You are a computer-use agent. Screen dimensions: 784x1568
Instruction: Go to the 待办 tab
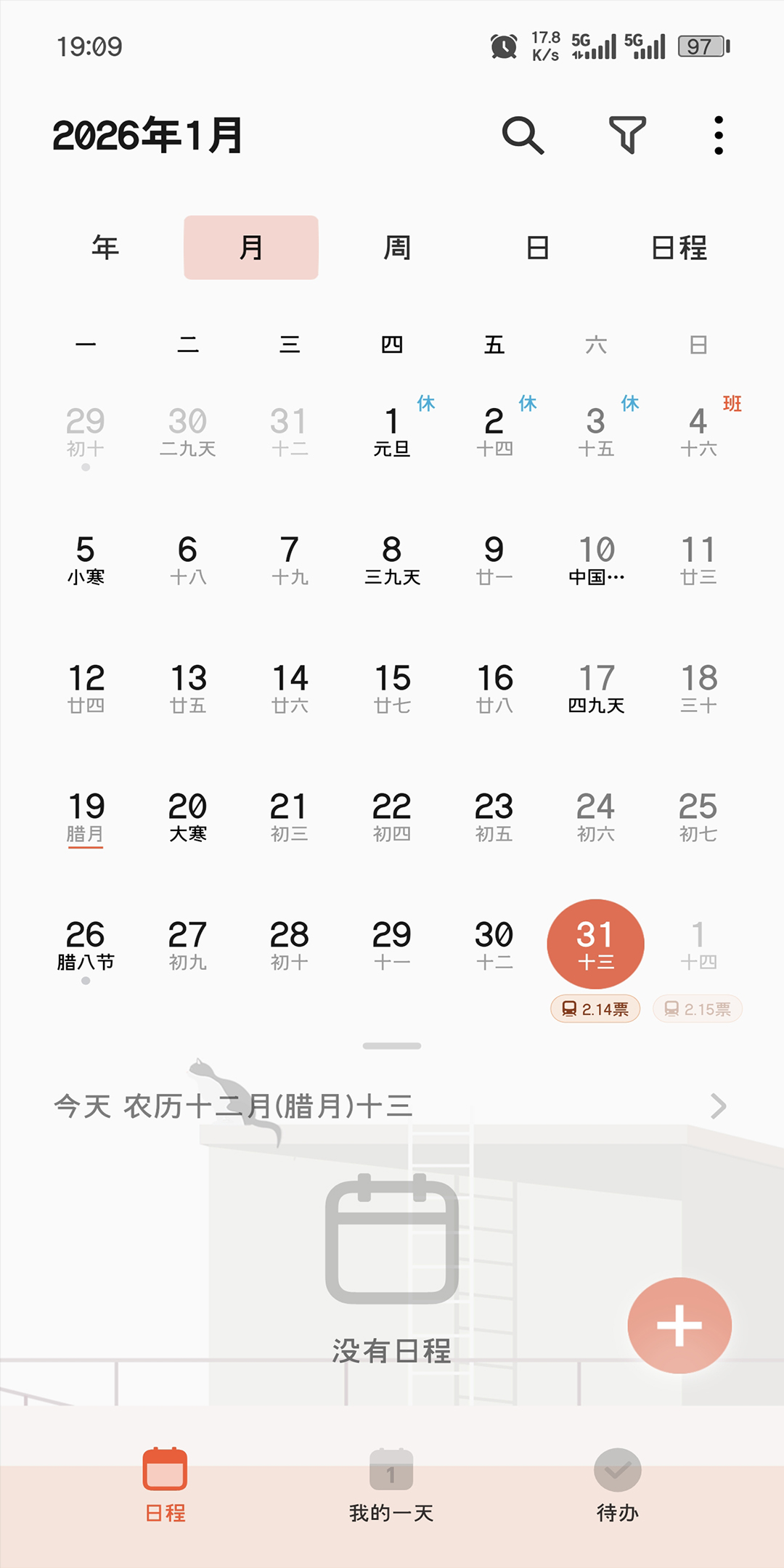[617, 1485]
